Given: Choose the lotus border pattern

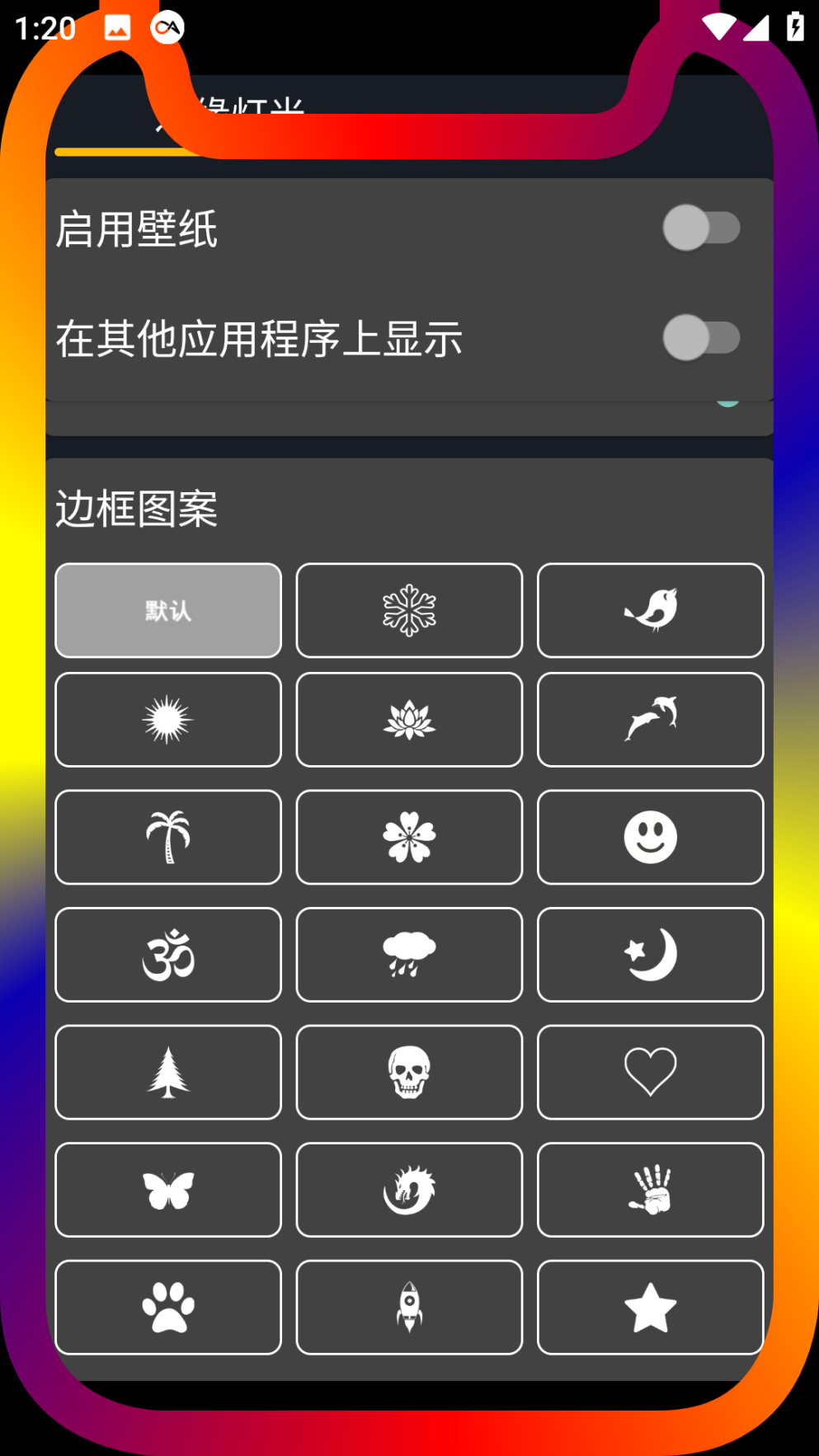Looking at the screenshot, I should point(409,720).
